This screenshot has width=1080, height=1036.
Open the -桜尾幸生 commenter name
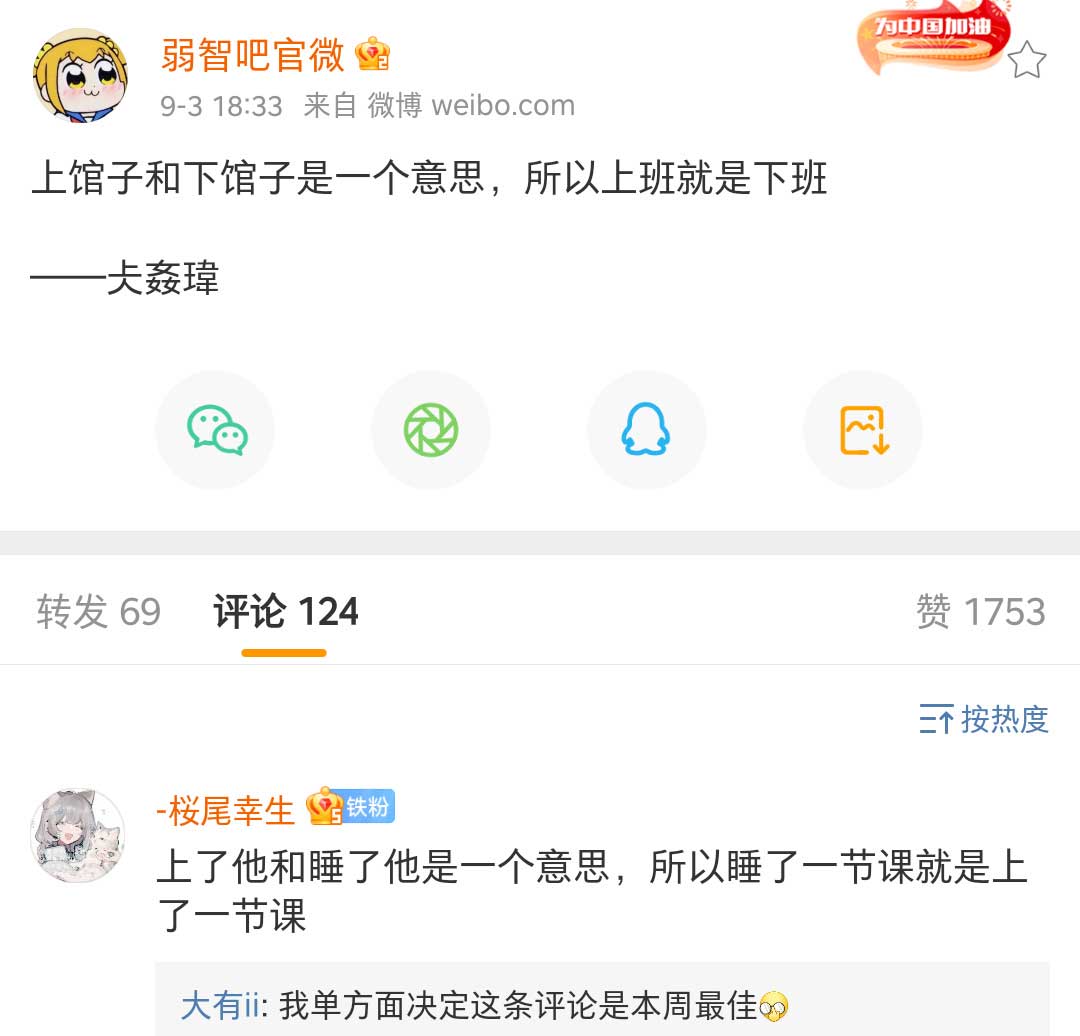click(x=226, y=810)
